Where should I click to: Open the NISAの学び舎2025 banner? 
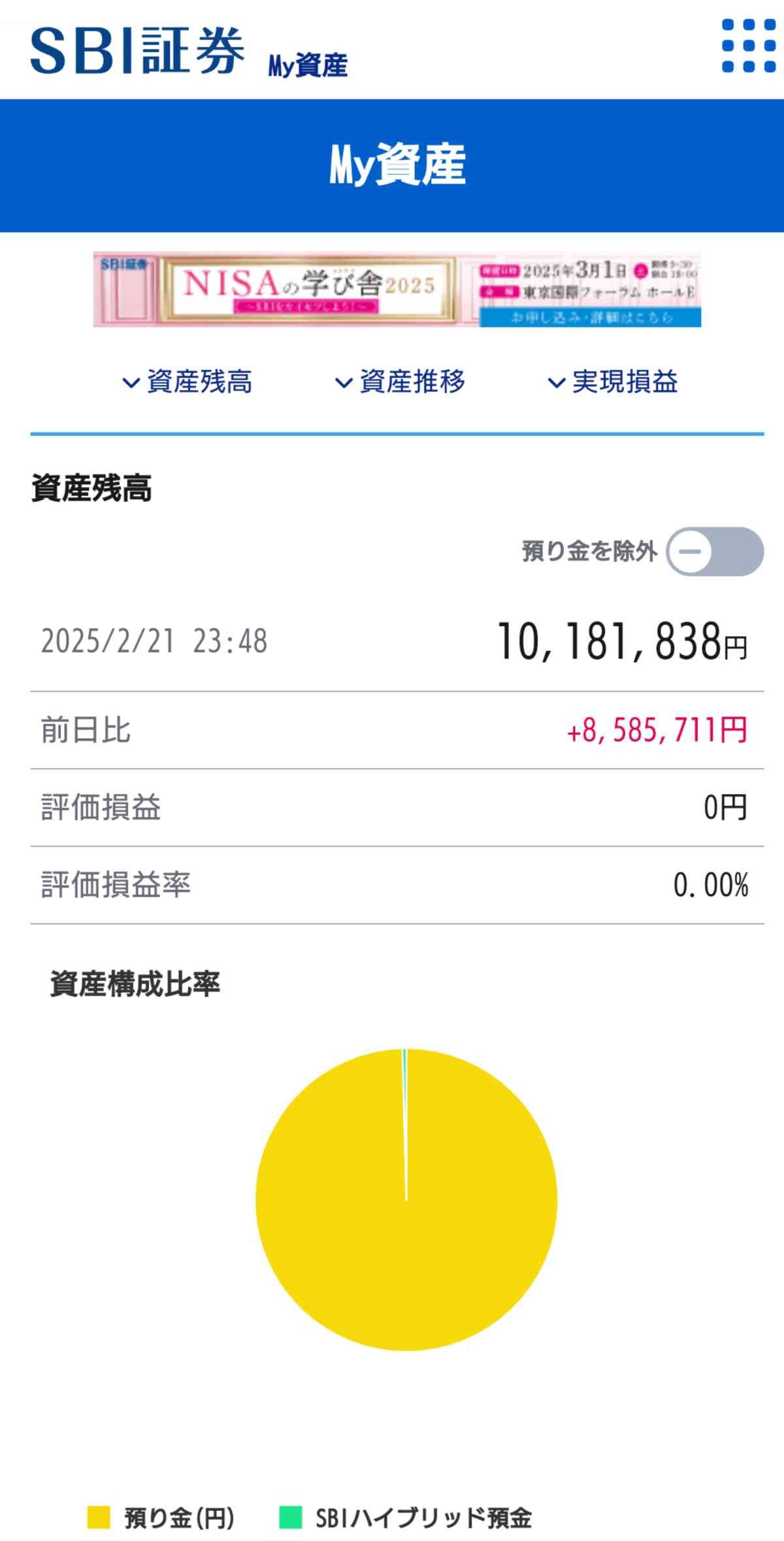tap(397, 290)
